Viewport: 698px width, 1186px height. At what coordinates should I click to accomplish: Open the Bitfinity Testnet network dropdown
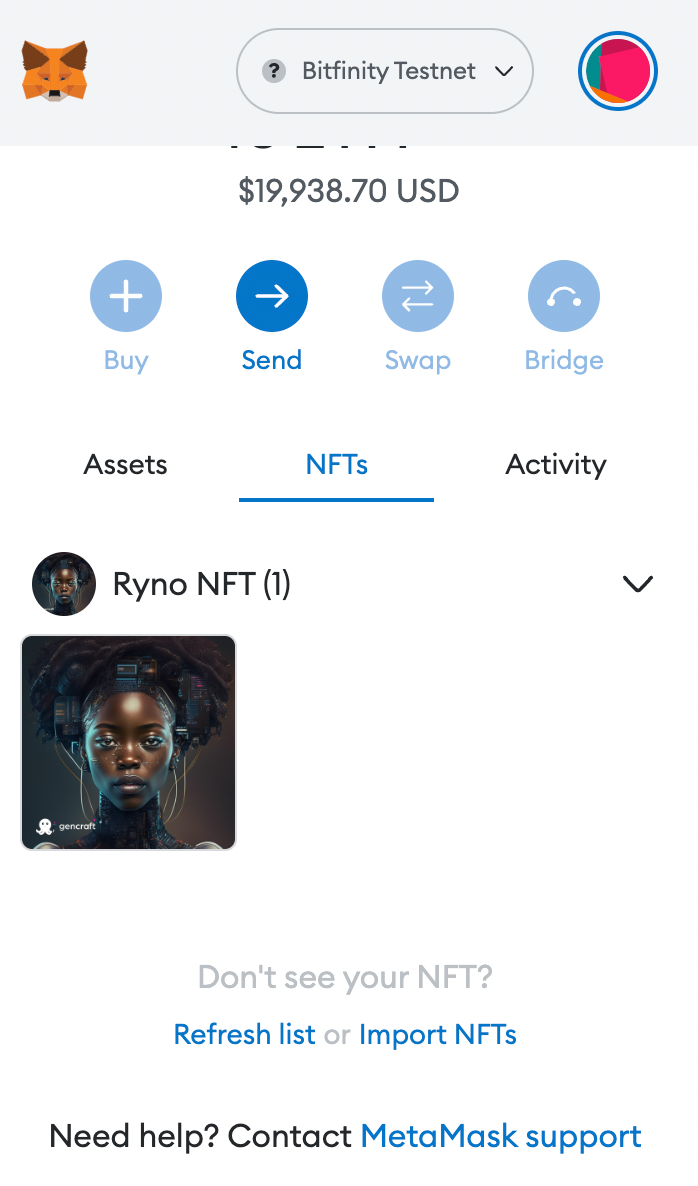(385, 71)
